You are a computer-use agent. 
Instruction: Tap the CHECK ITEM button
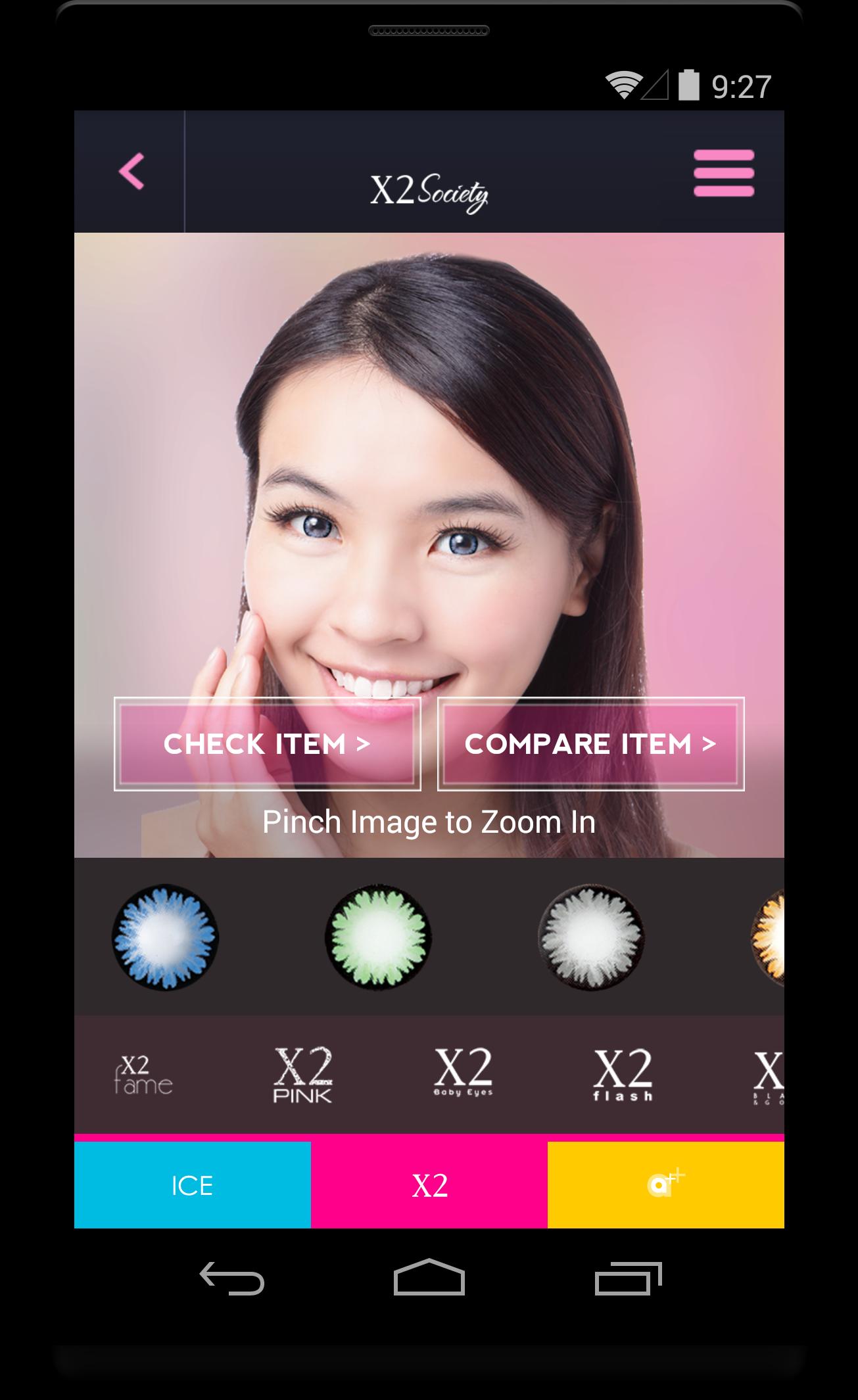(x=267, y=743)
